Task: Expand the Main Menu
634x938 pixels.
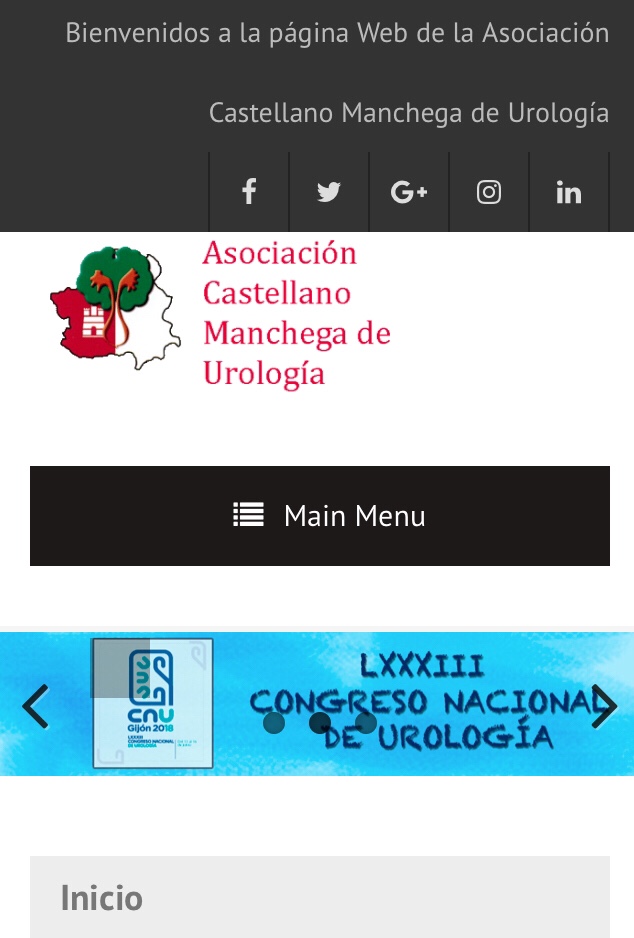Action: pyautogui.click(x=320, y=516)
